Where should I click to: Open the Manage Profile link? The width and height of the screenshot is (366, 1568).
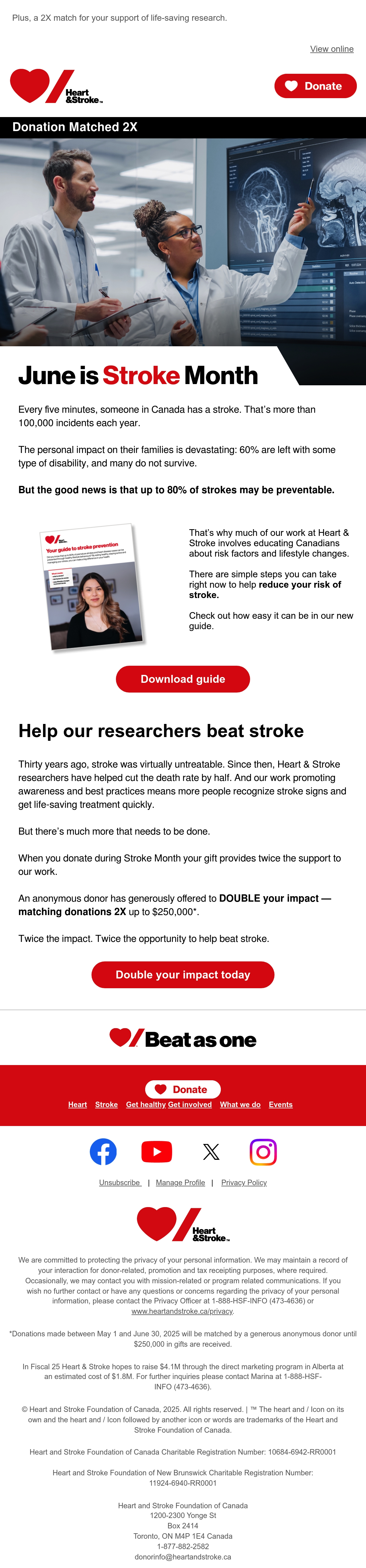tap(180, 1182)
